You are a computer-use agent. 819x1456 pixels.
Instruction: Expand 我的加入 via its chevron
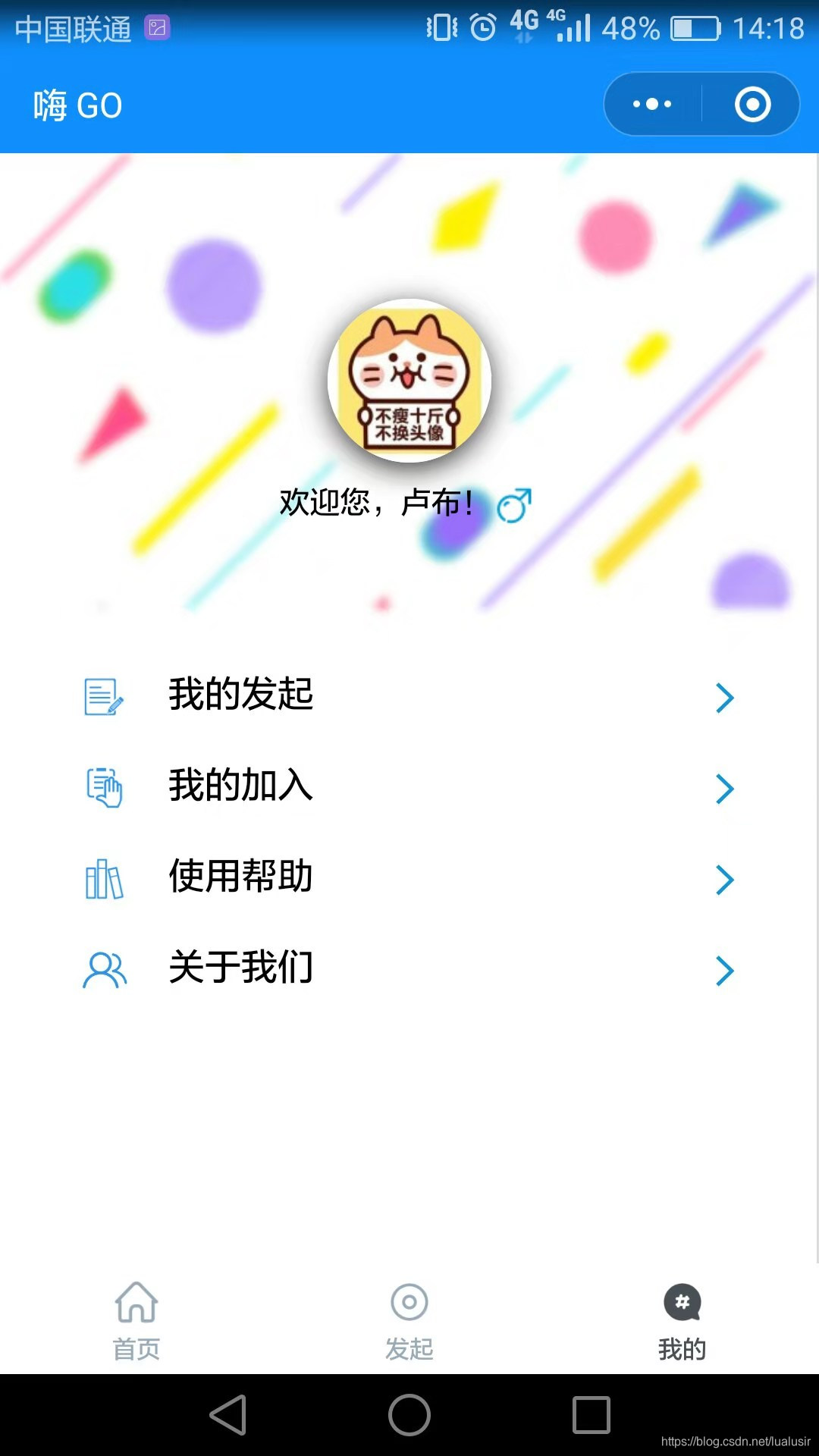[724, 789]
